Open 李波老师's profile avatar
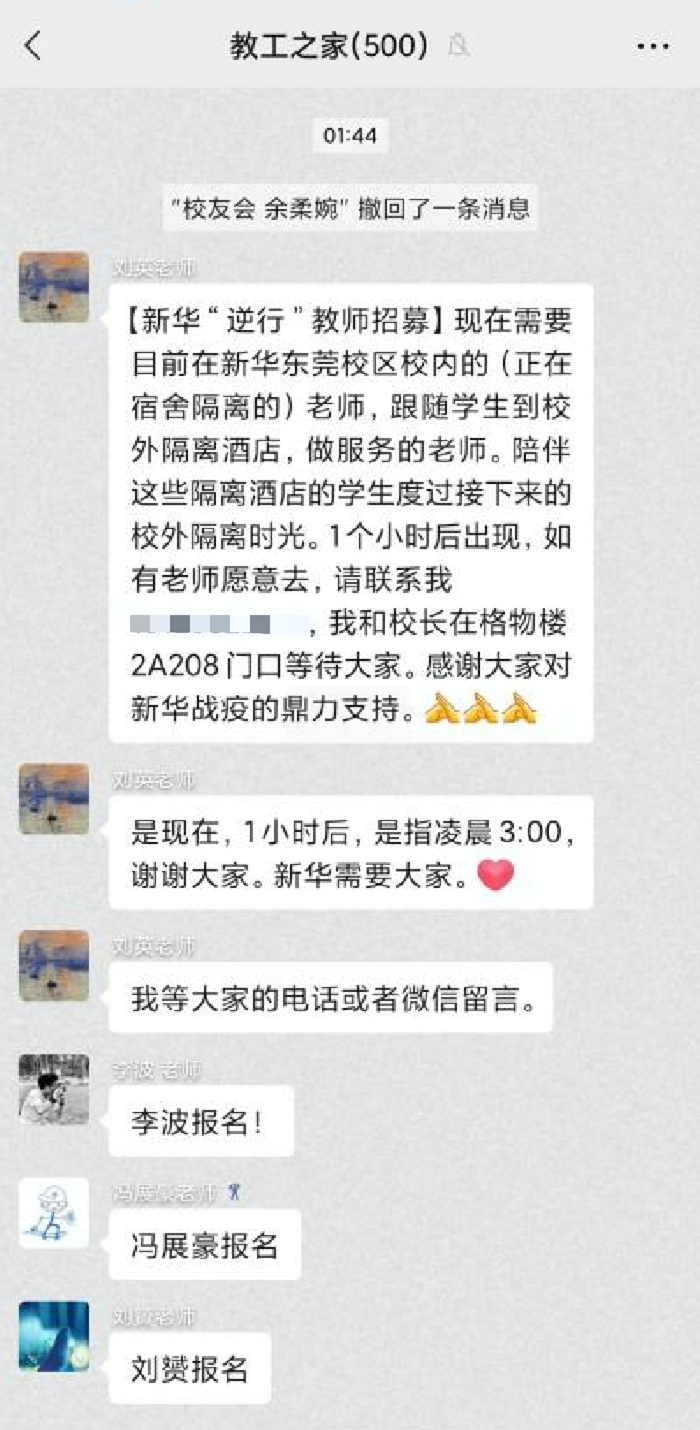 pos(54,1089)
